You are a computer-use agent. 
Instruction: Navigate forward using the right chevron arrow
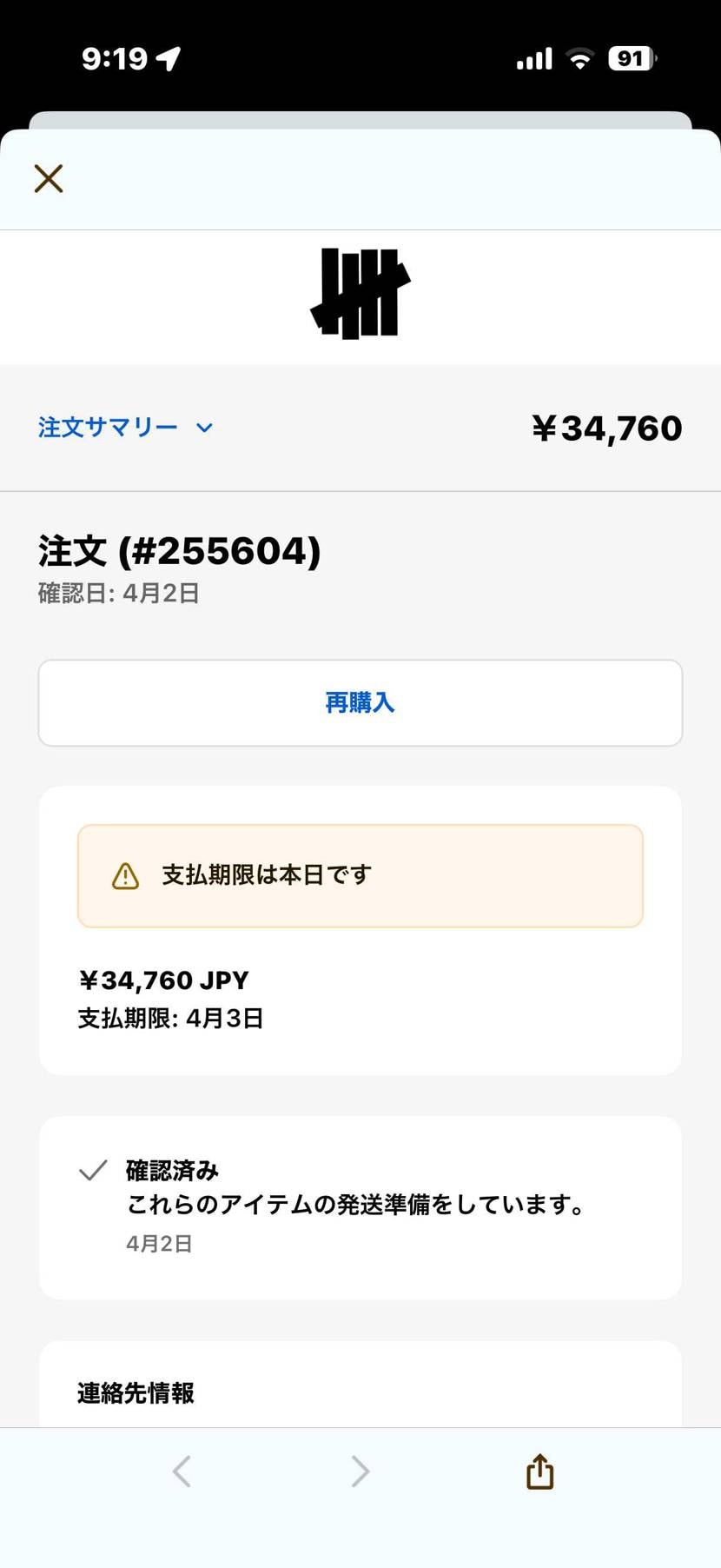[360, 1471]
